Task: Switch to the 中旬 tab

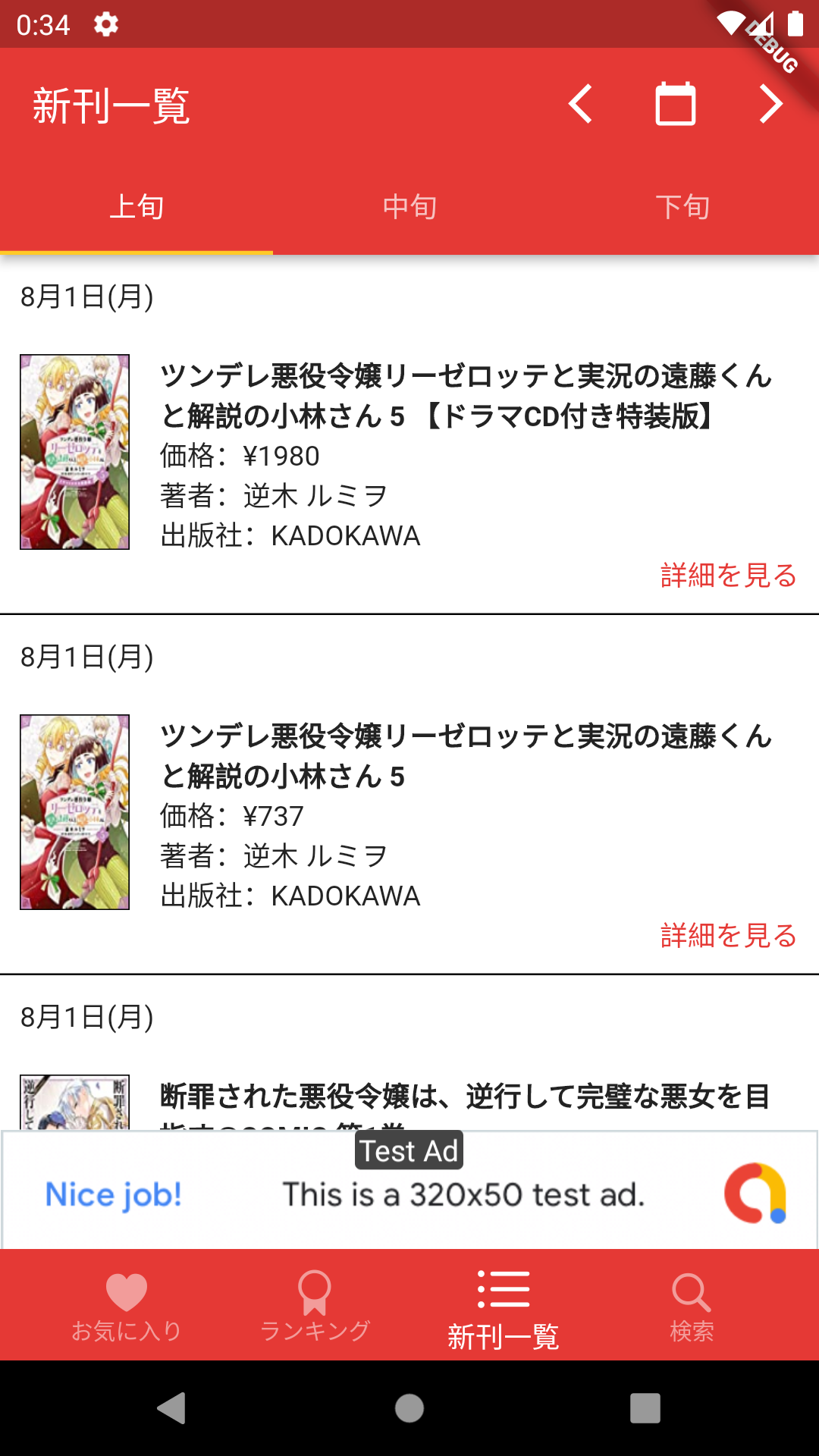Action: click(409, 206)
